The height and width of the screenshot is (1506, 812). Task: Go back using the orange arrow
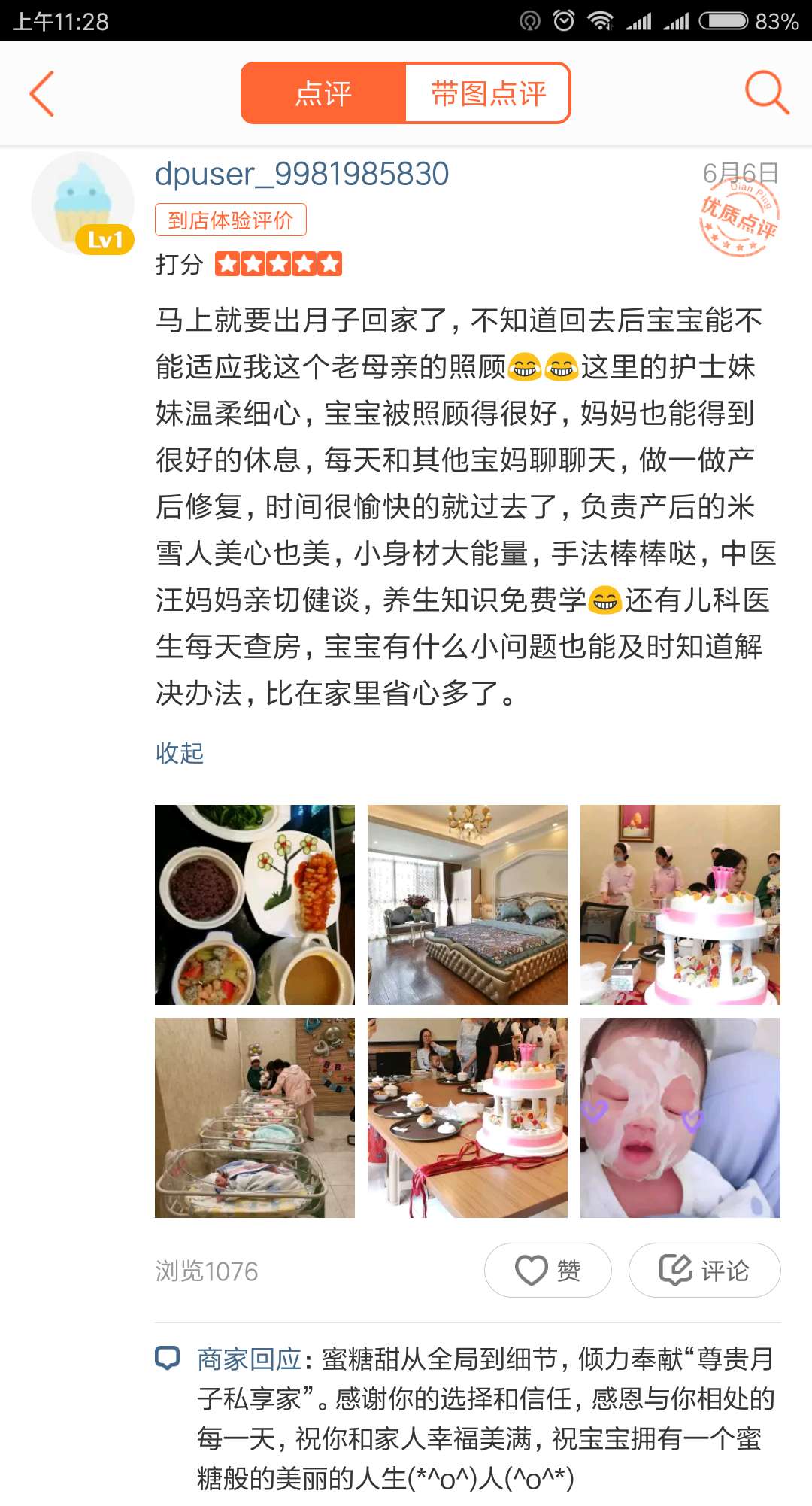42,94
